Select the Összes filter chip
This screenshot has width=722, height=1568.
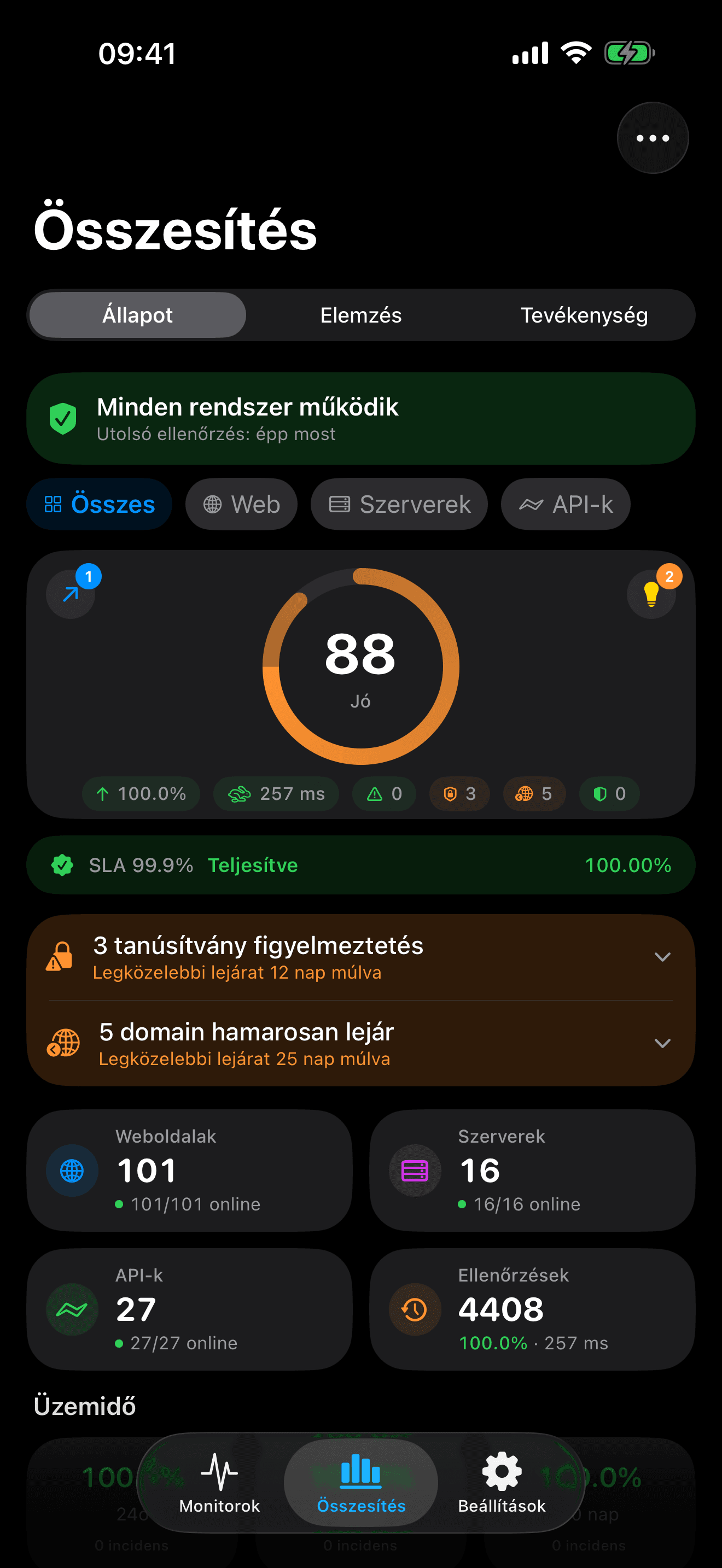(x=99, y=504)
